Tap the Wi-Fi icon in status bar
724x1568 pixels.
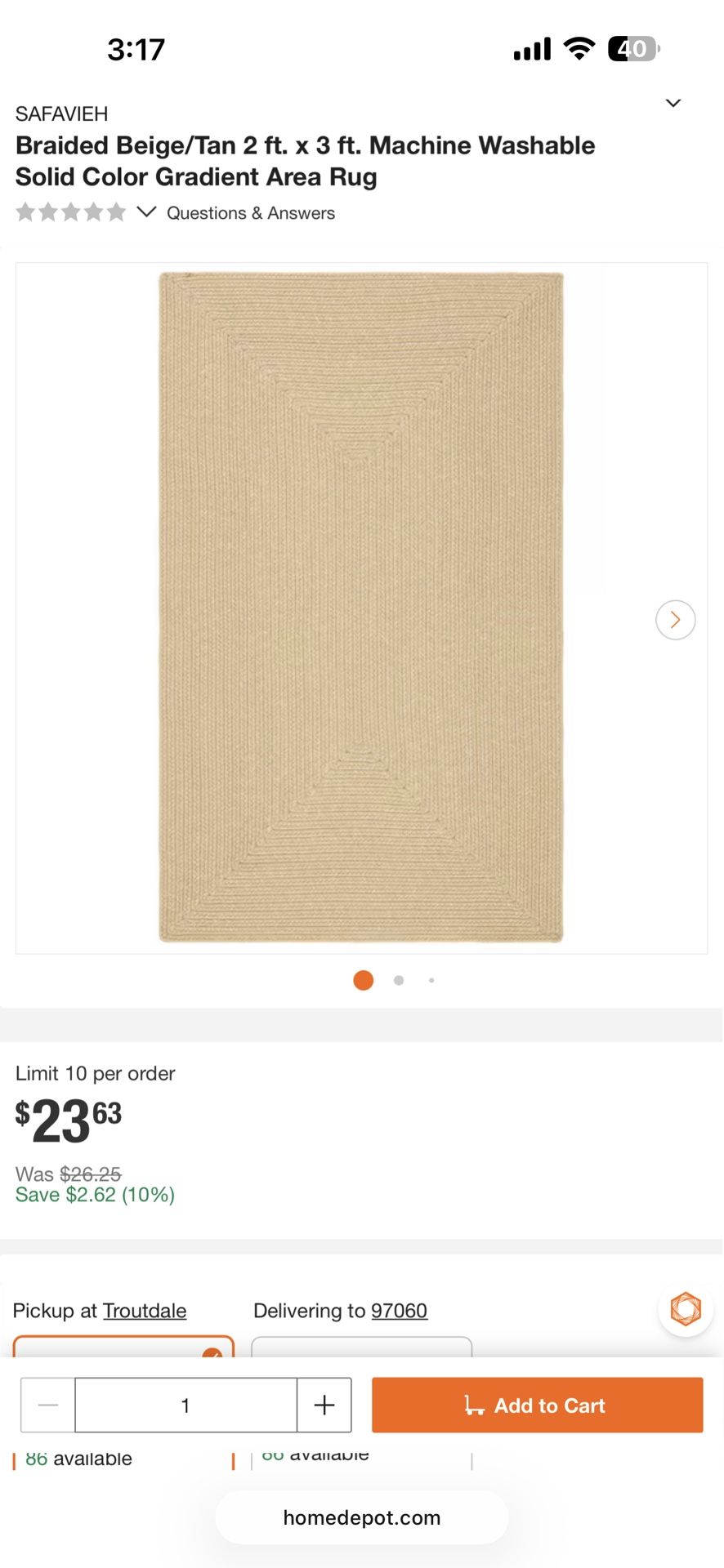[x=577, y=49]
